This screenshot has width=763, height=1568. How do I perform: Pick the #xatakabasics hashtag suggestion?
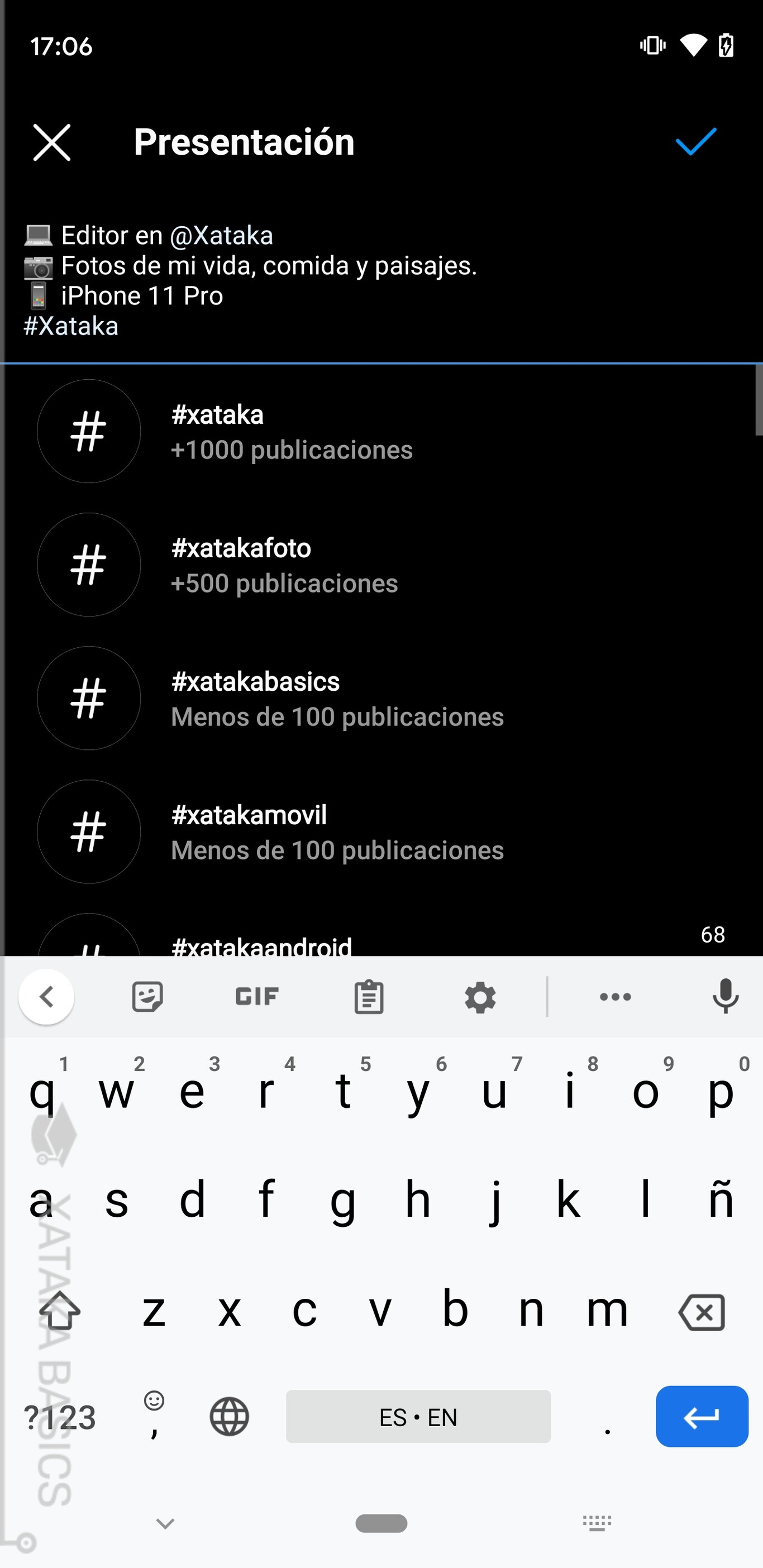[381, 698]
